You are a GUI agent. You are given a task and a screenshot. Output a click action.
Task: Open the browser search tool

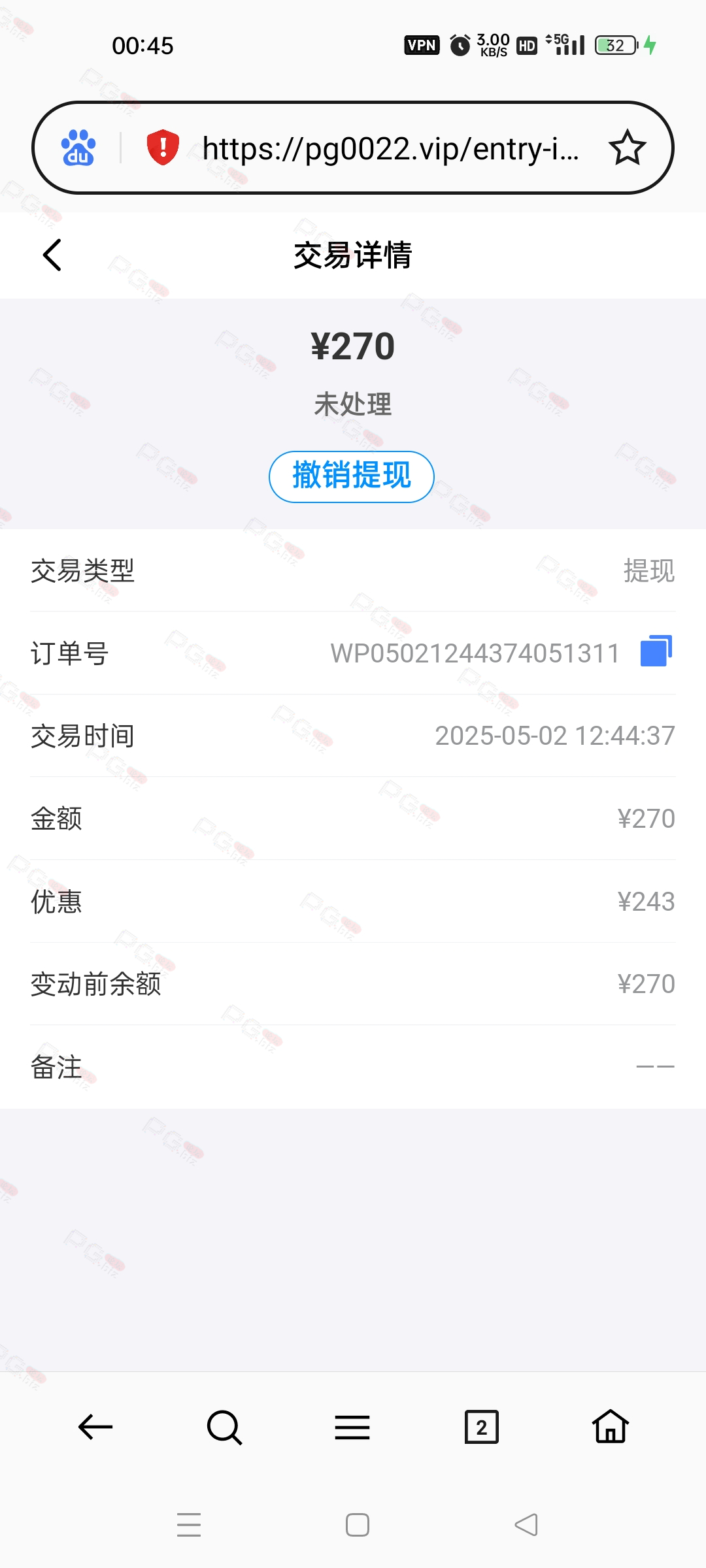pyautogui.click(x=224, y=1426)
